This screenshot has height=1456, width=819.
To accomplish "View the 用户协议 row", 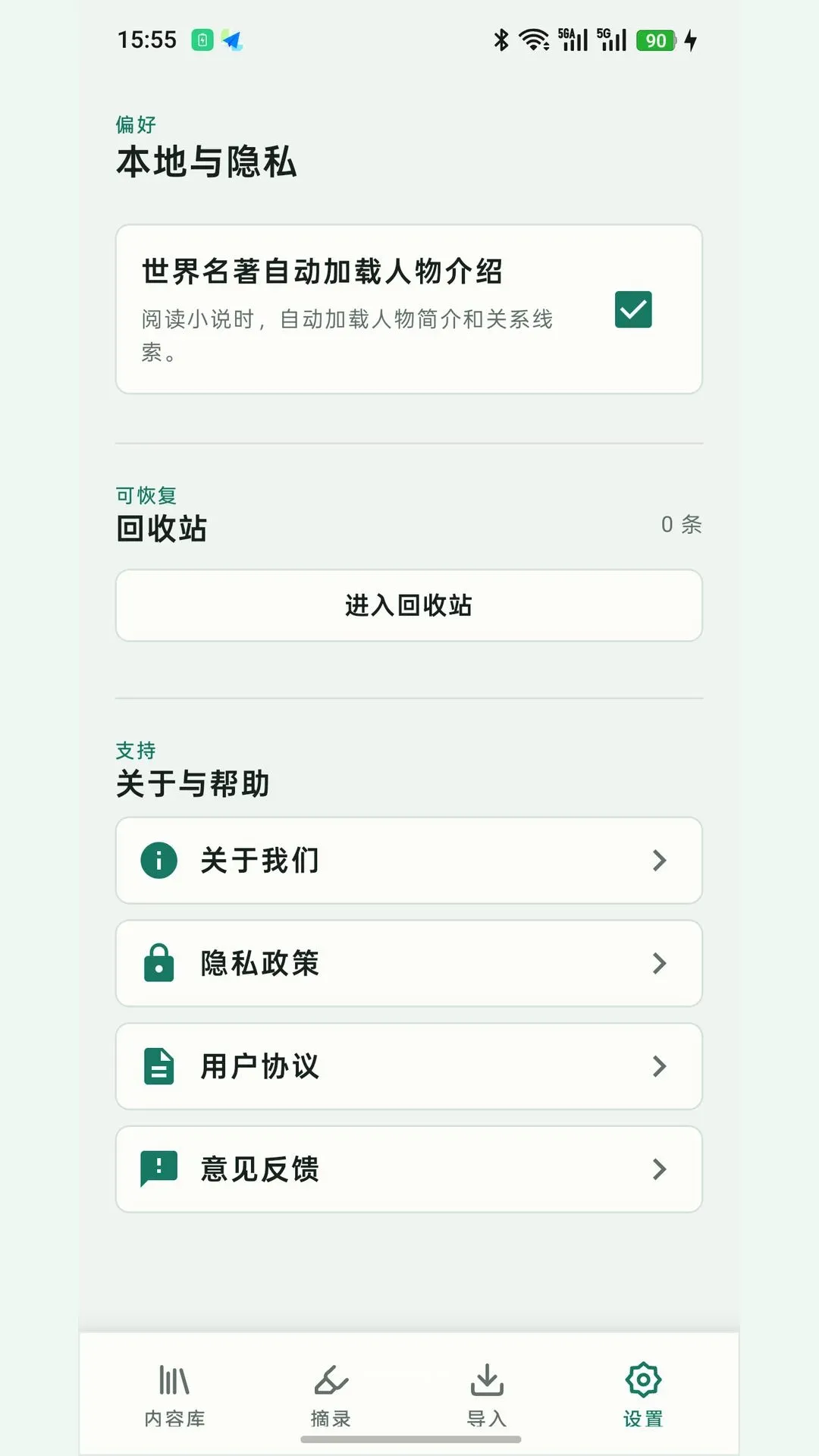I will pos(409,1066).
